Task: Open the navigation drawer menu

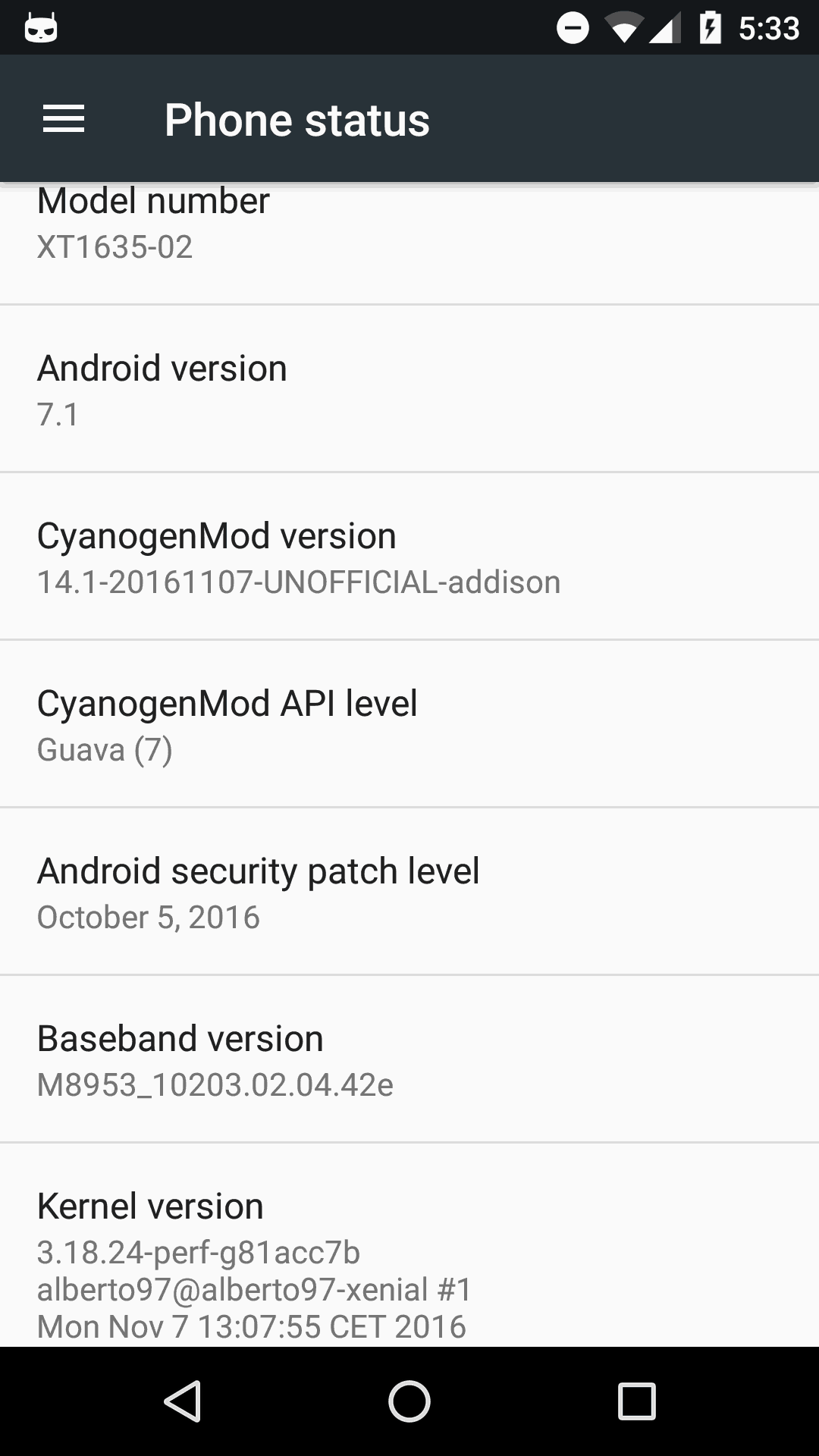Action: pyautogui.click(x=64, y=119)
